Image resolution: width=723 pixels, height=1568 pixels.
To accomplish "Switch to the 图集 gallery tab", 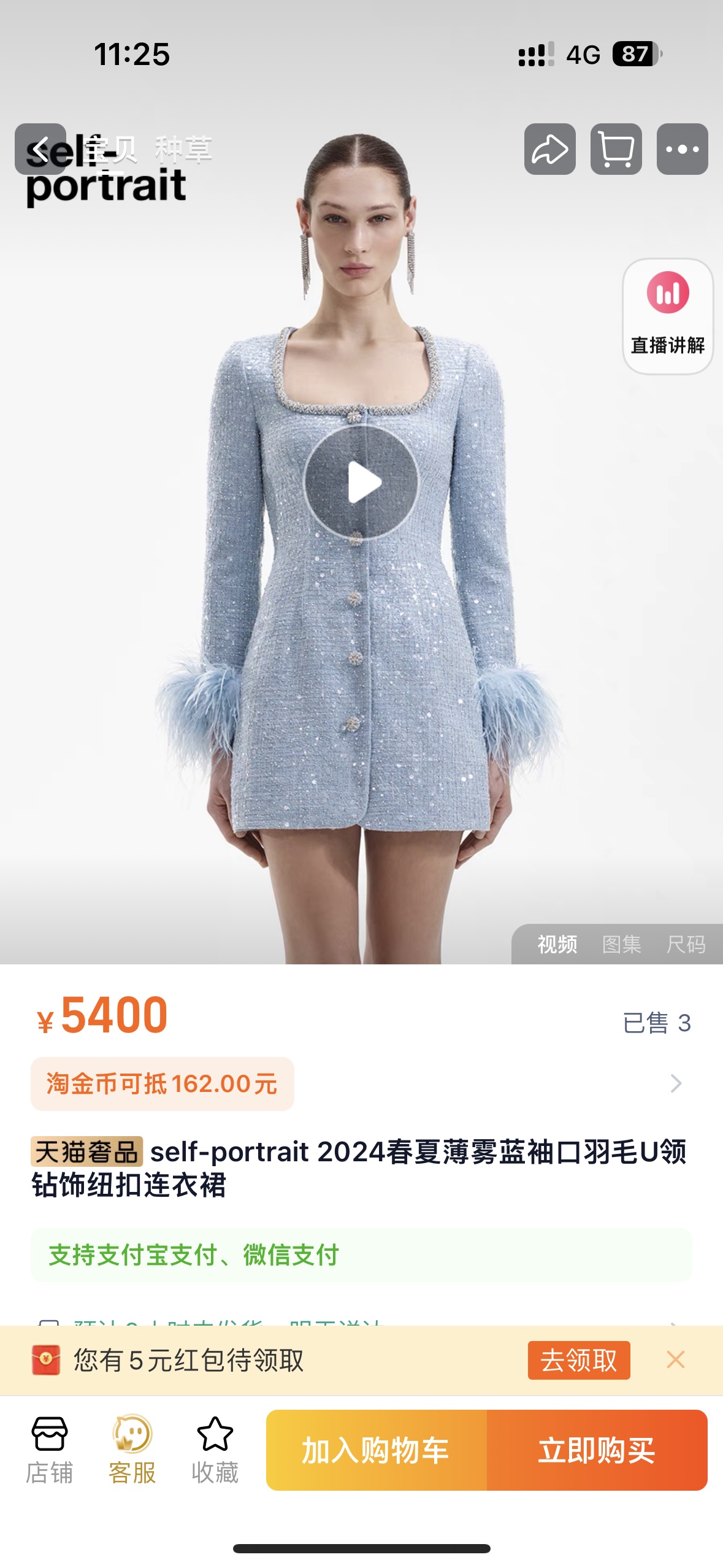I will (621, 944).
